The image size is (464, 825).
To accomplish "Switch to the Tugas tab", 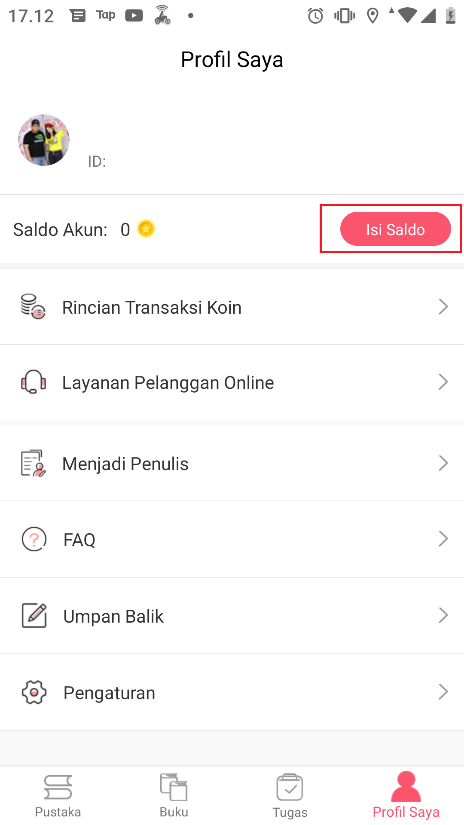I will pos(290,796).
